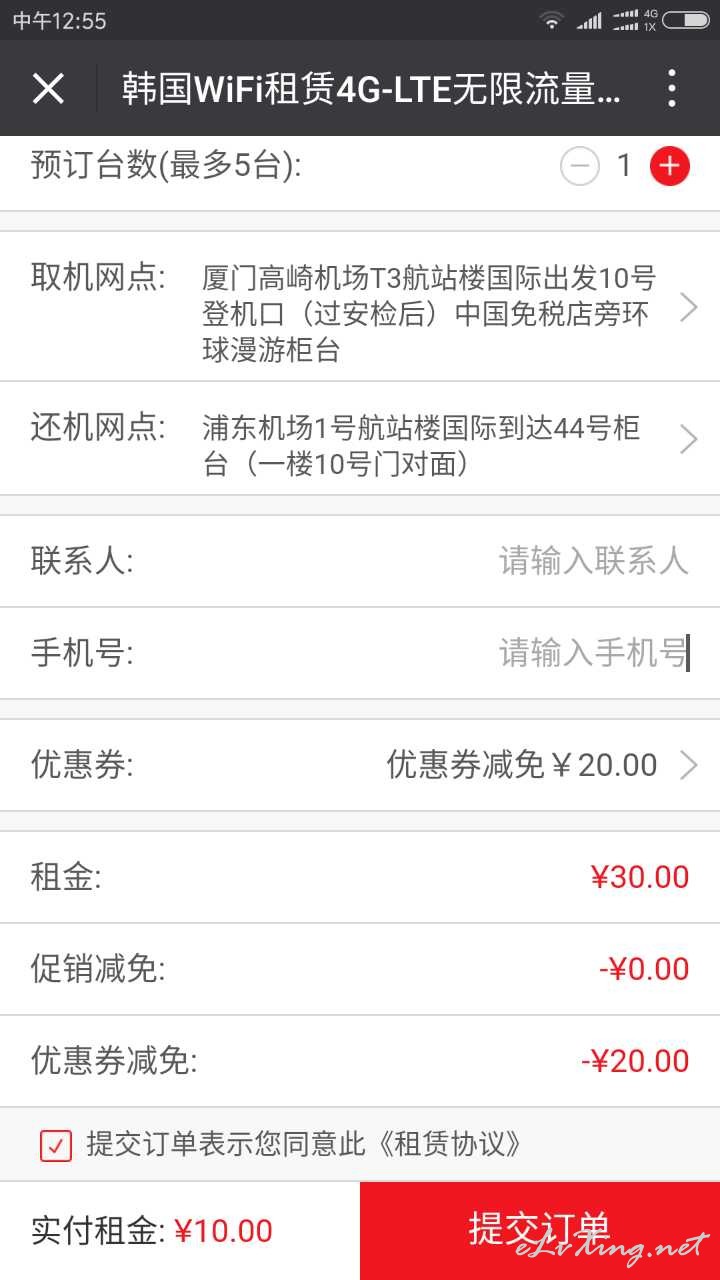The width and height of the screenshot is (720, 1280).
Task: Submit the order with 提交订单
Action: coord(540,1231)
